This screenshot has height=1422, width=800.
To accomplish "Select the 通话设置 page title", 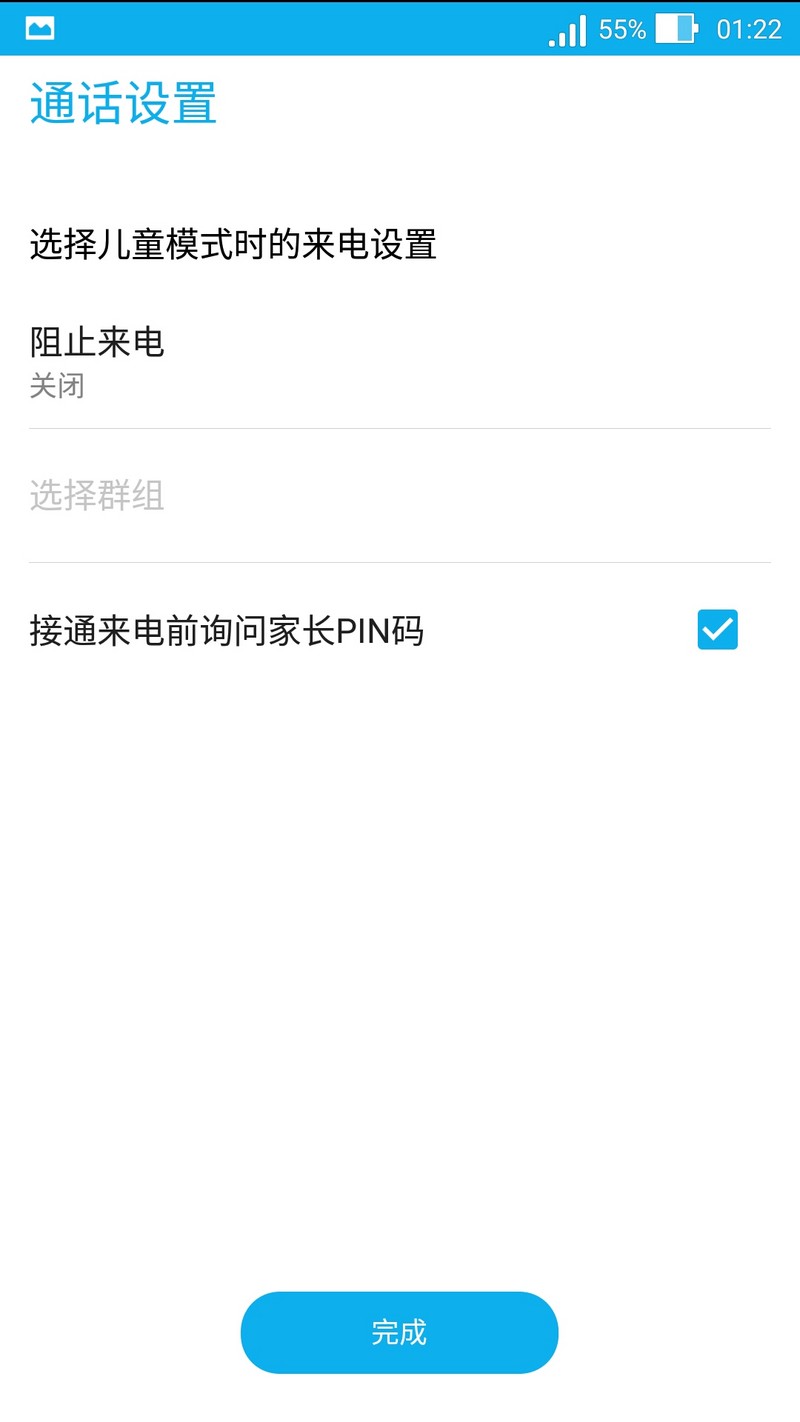I will tap(123, 104).
